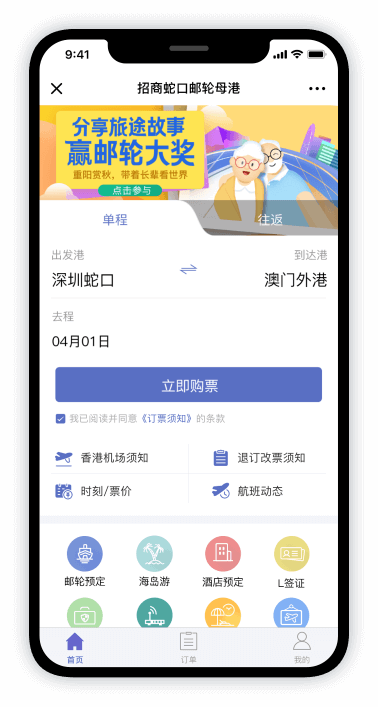Screen dimensions: 378x707
Task: Tap 立即购票 to buy tickets
Action: tap(189, 385)
